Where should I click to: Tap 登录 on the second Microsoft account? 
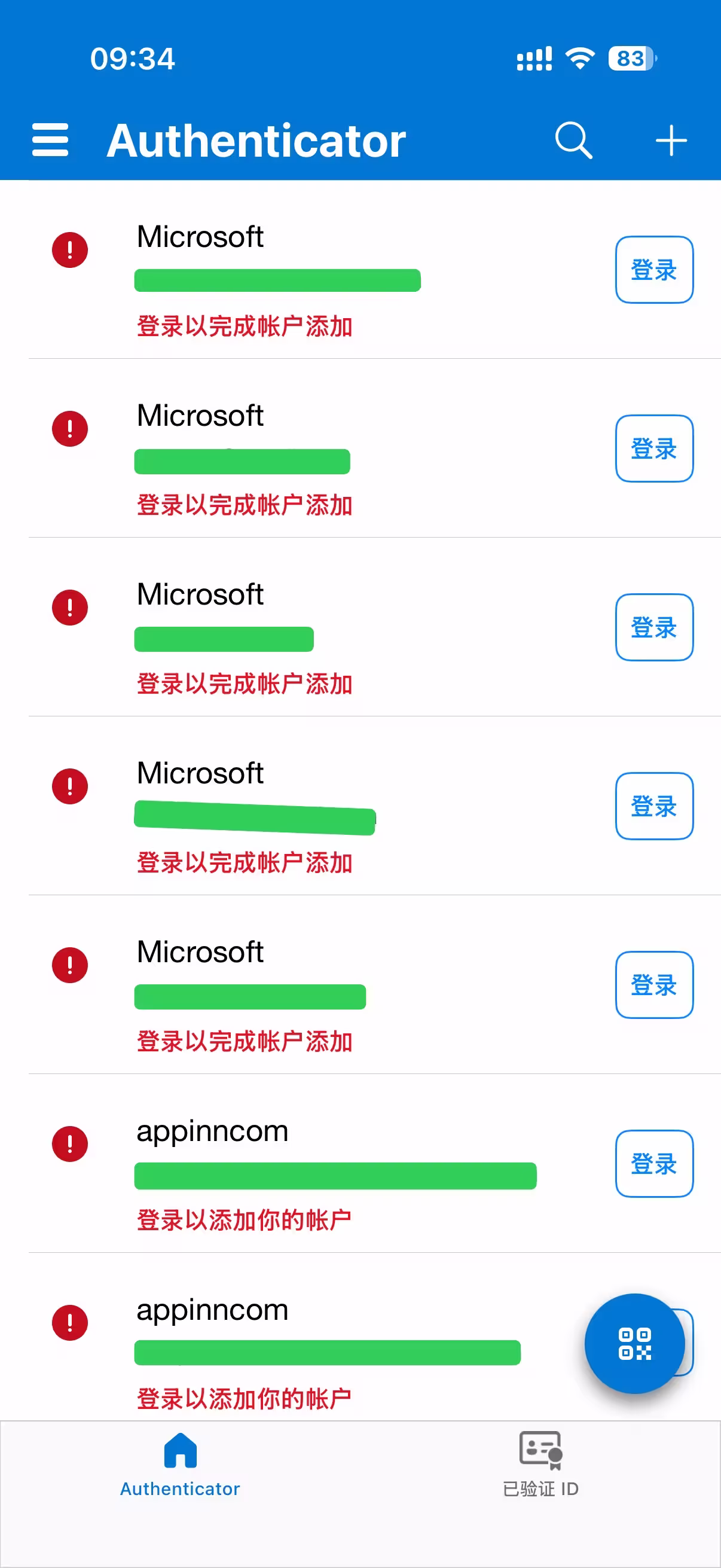[x=654, y=449]
